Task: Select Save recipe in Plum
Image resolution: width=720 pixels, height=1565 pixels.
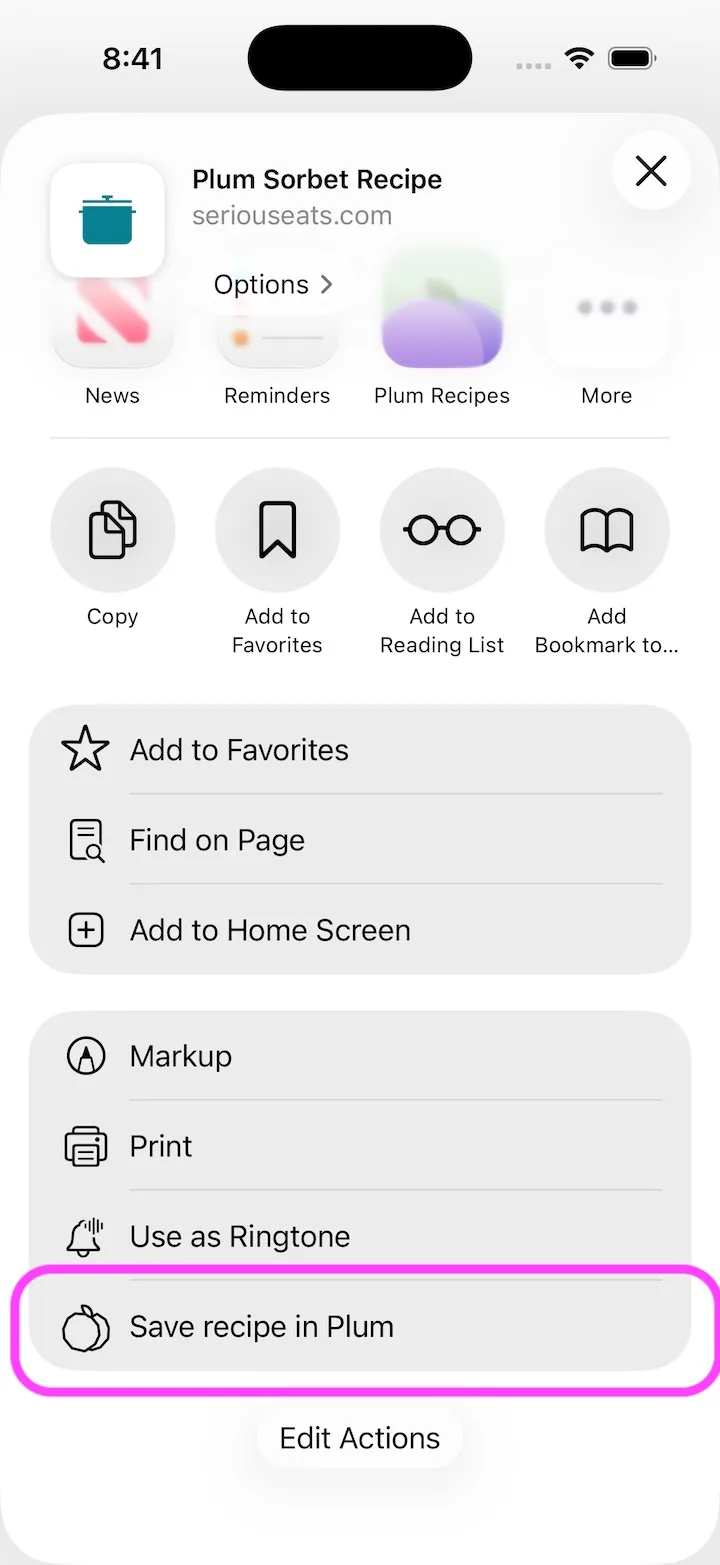Action: click(x=260, y=1327)
